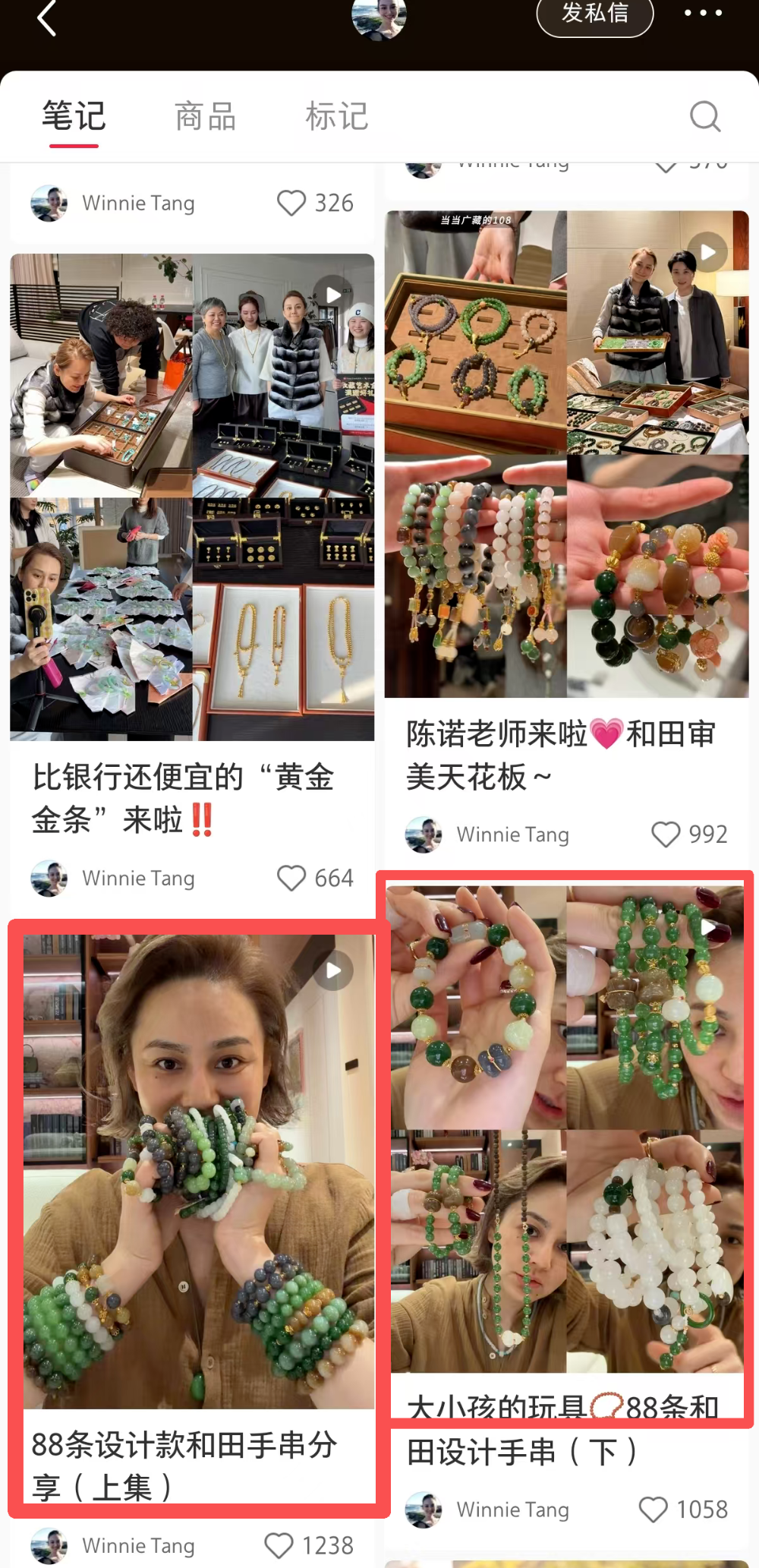Like the note with 664 likes
The height and width of the screenshot is (1568, 759).
291,879
